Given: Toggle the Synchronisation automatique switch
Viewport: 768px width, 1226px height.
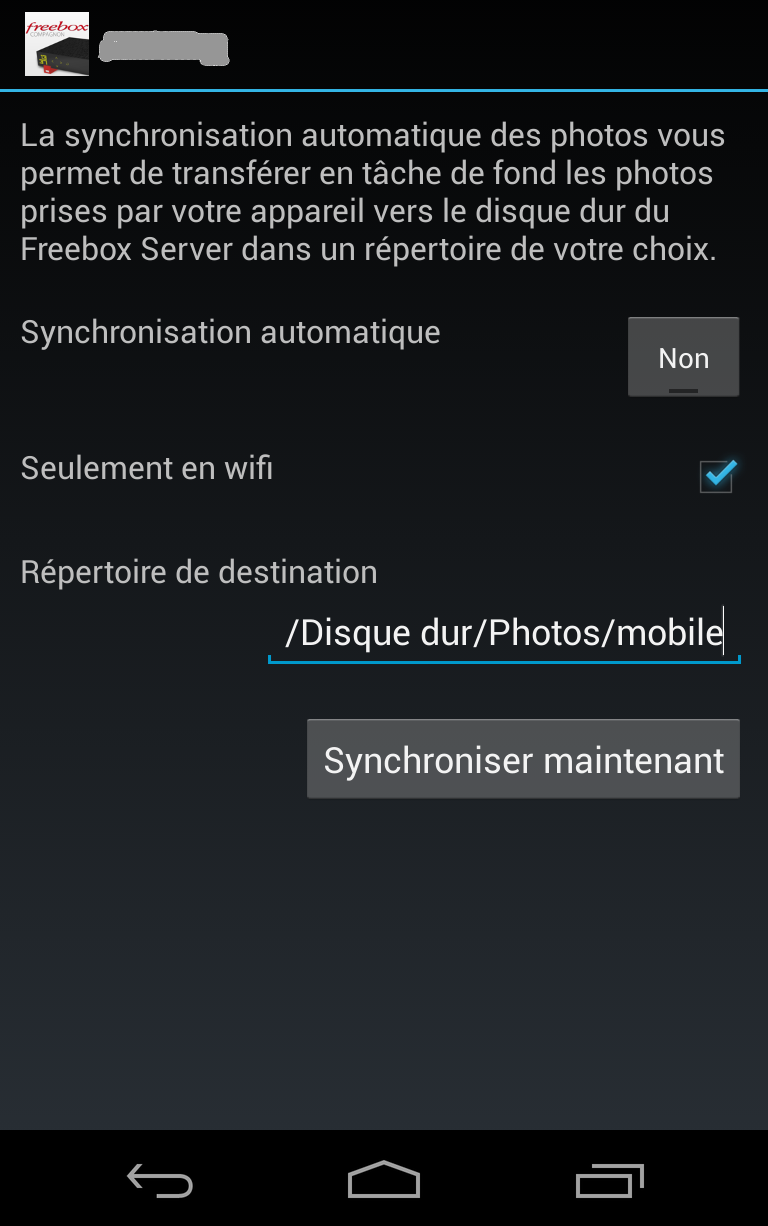Looking at the screenshot, I should coord(683,357).
